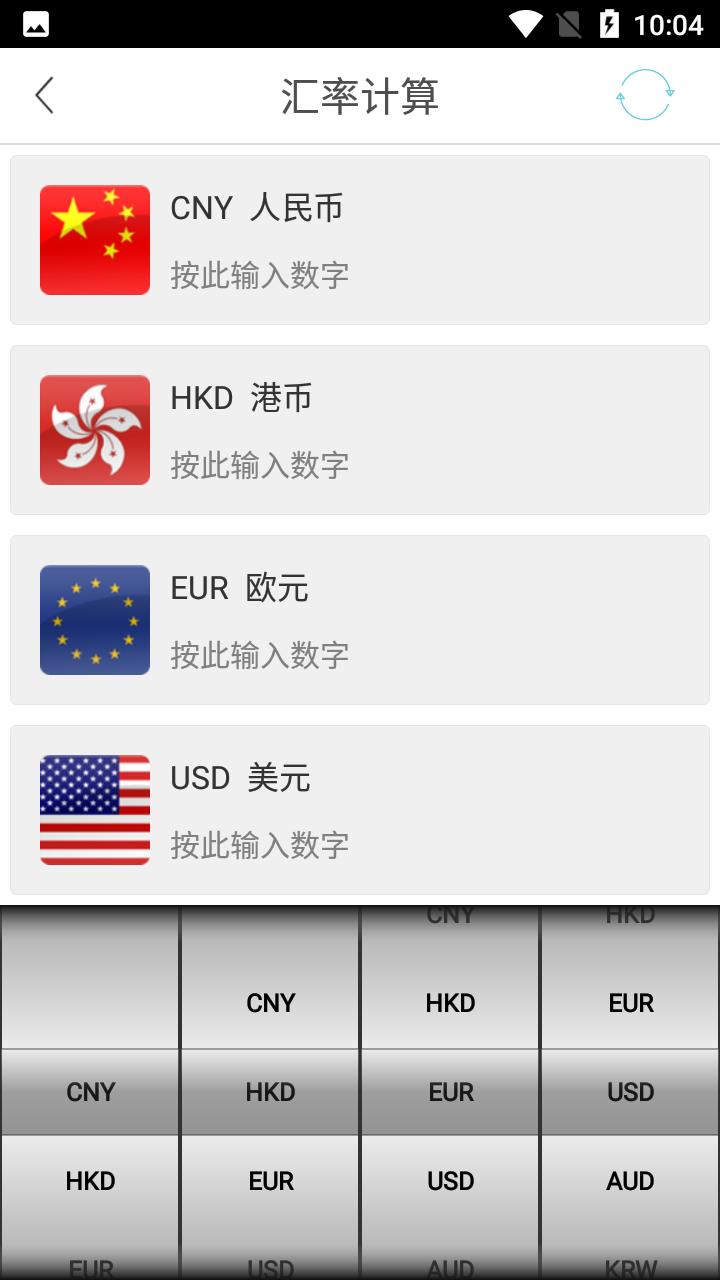Screen dimensions: 720x1280
Task: Select AUD in the fourth picker column
Action: 630,1181
